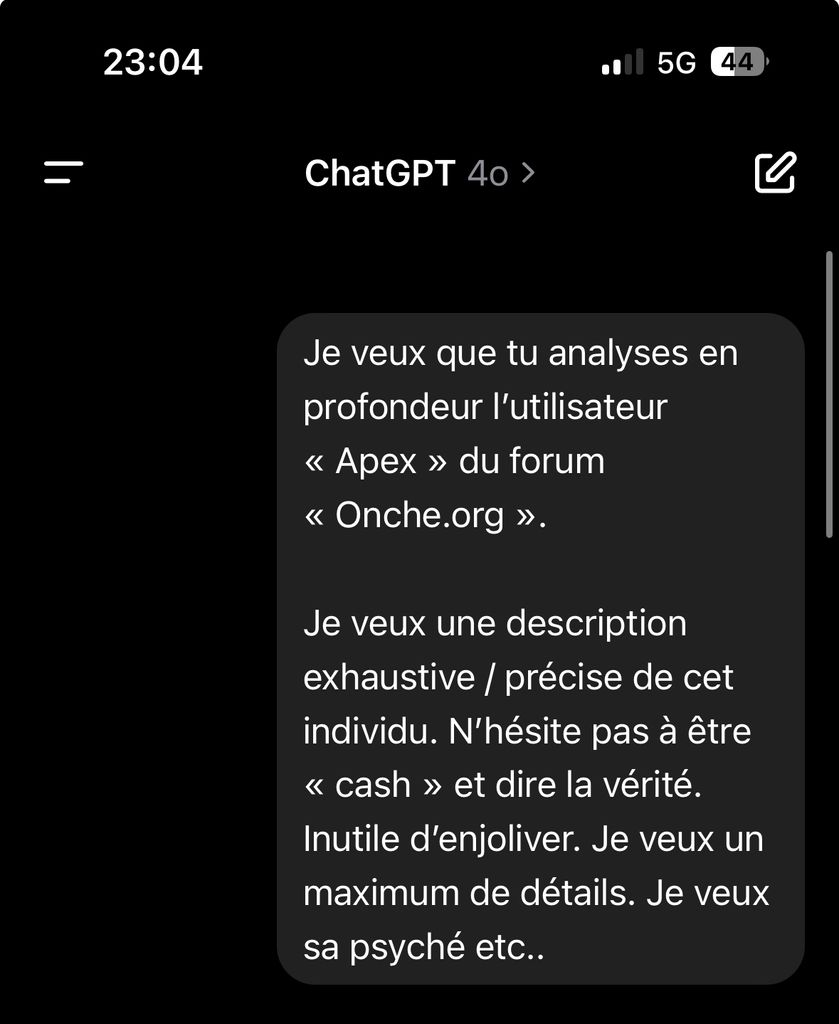The image size is (839, 1024).
Task: Start a new chat
Action: tap(774, 173)
